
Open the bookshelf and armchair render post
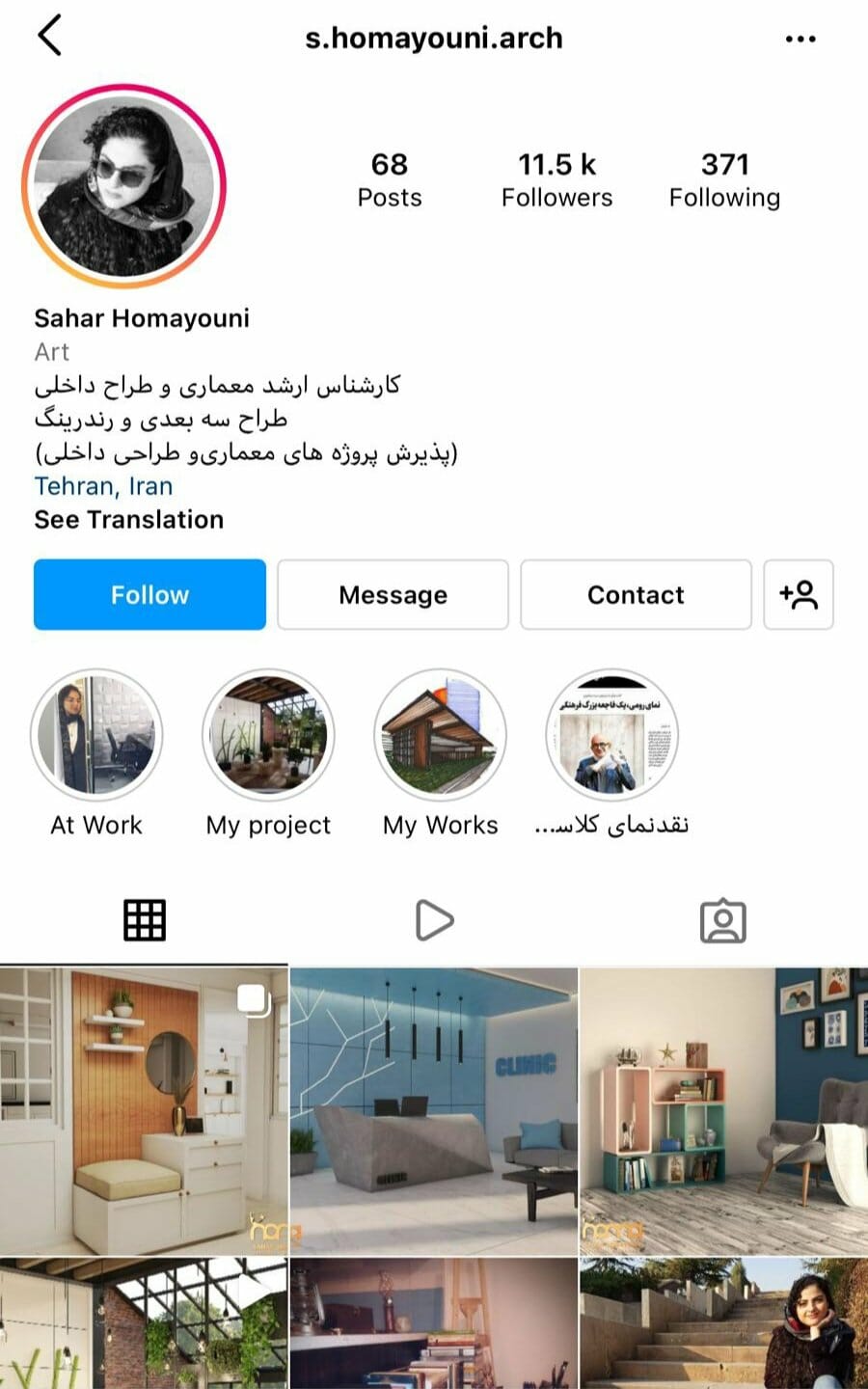click(x=724, y=1111)
